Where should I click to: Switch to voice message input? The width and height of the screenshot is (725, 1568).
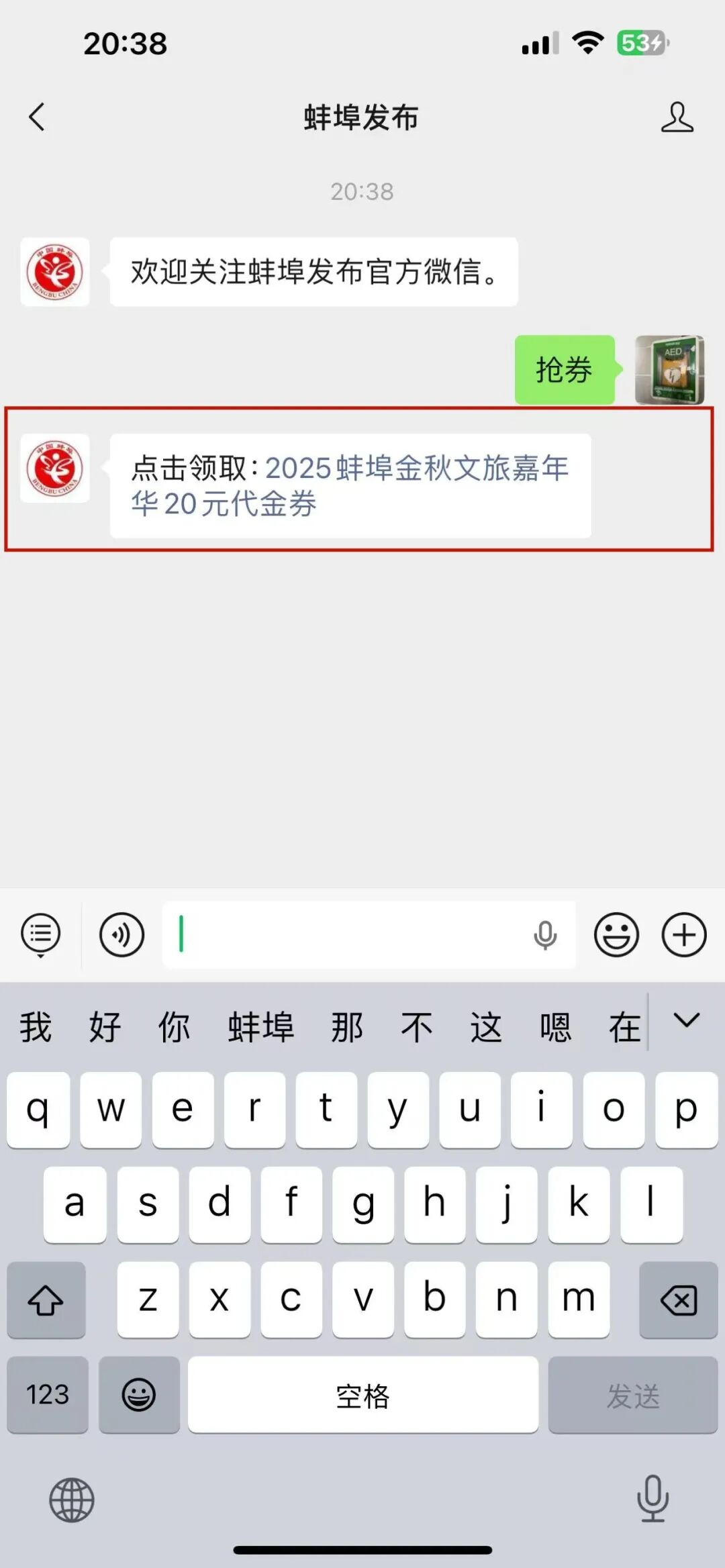point(122,934)
